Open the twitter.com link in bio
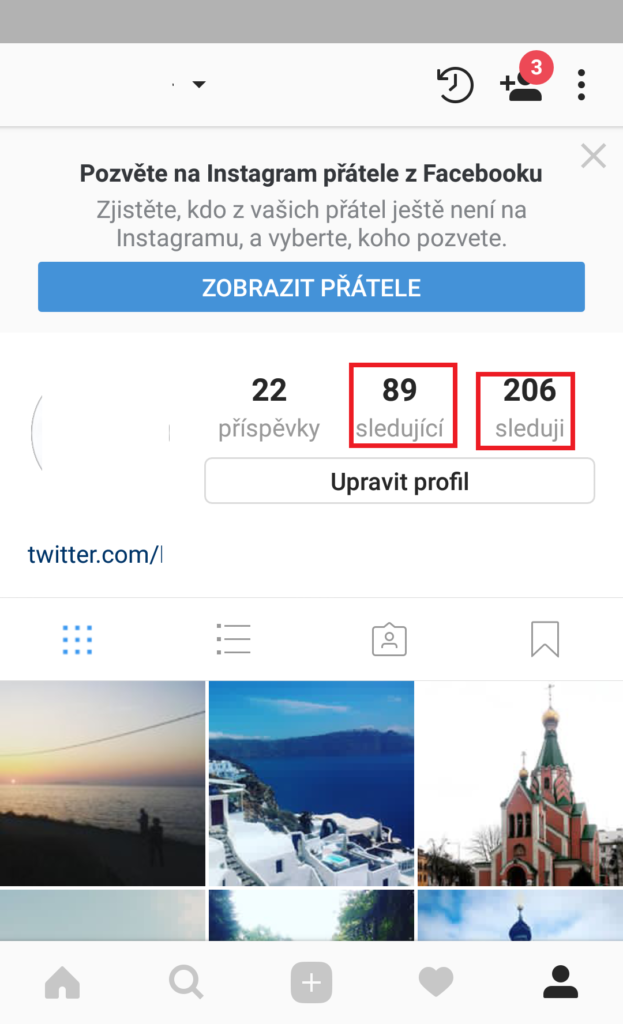The width and height of the screenshot is (623, 1024). (95, 554)
